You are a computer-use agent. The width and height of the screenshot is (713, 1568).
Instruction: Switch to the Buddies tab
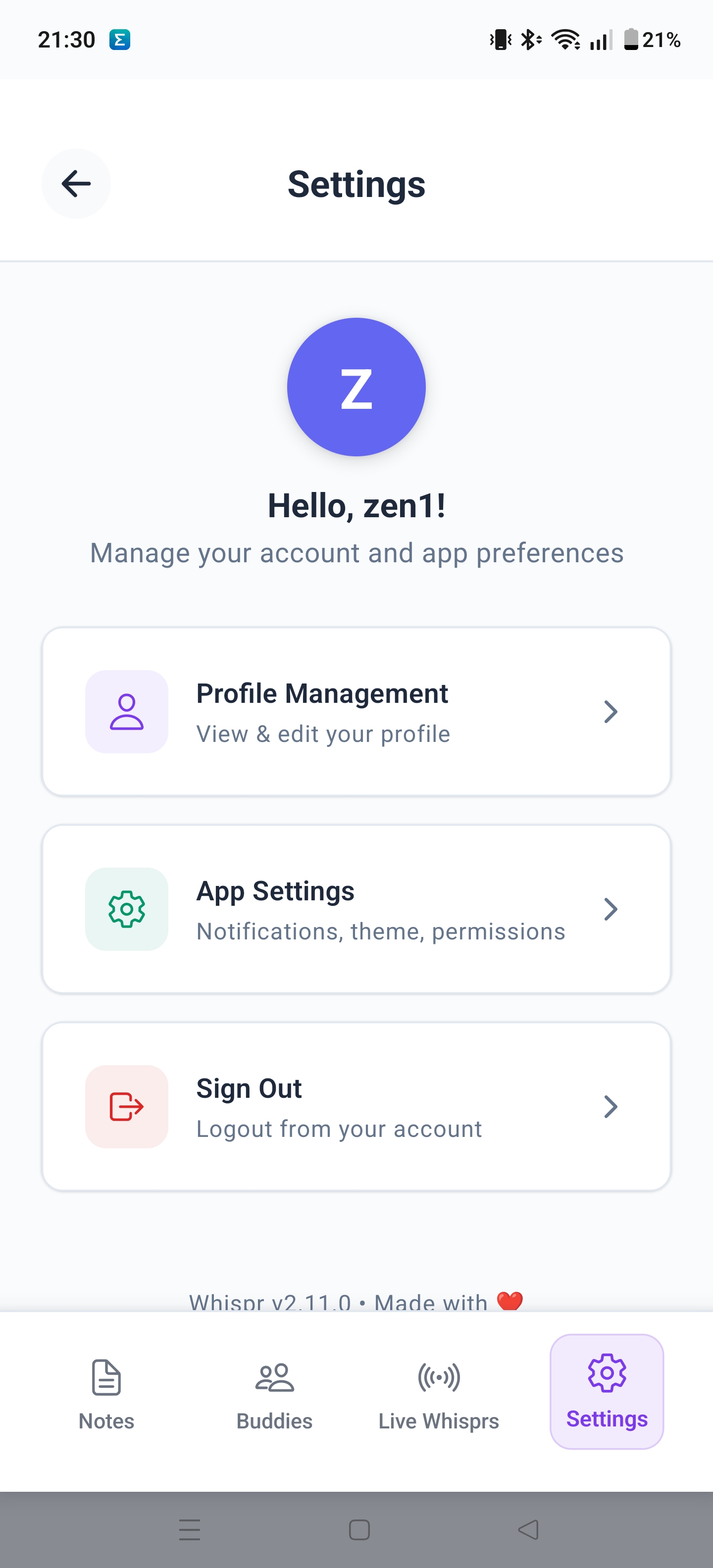coord(275,1392)
